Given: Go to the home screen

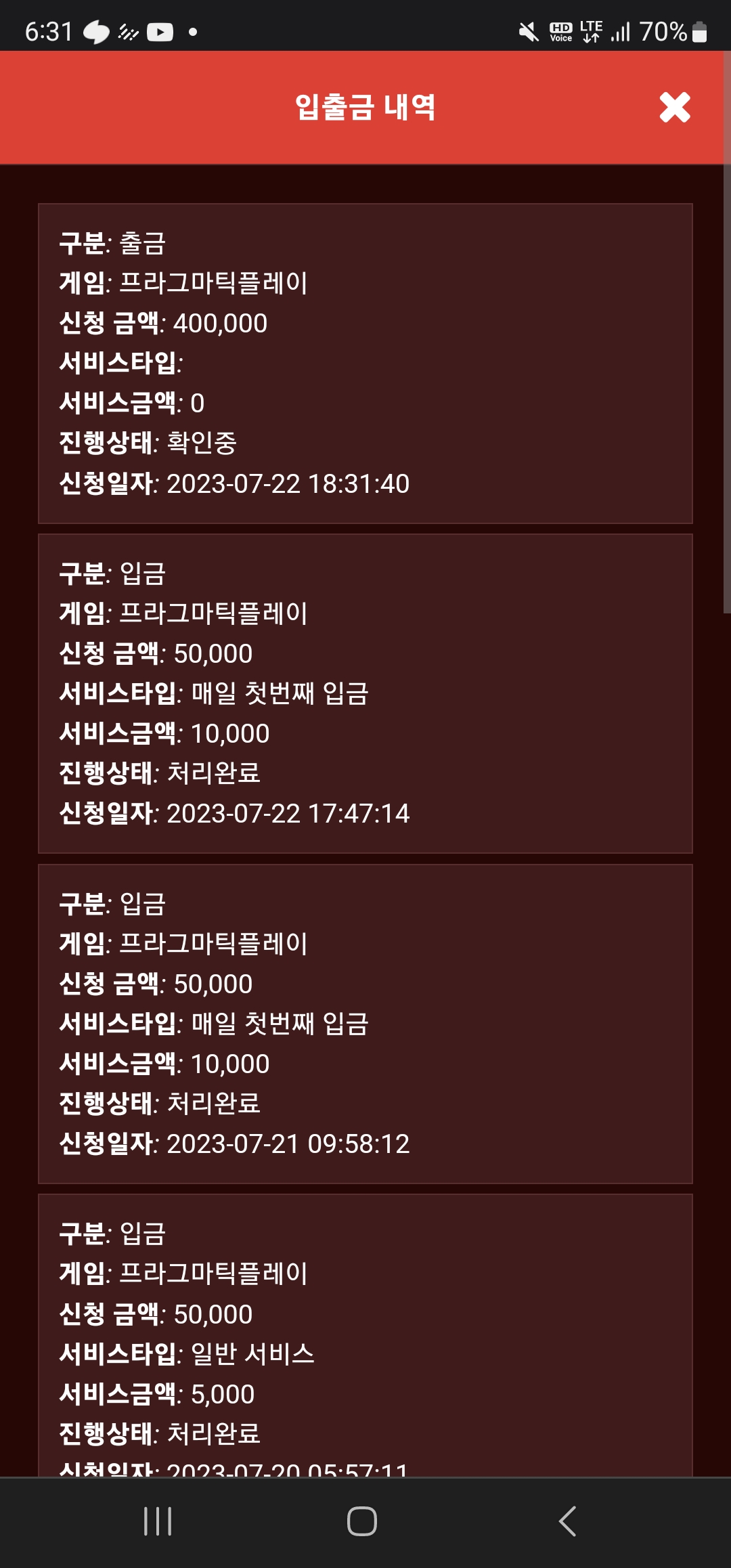Looking at the screenshot, I should point(361,1521).
